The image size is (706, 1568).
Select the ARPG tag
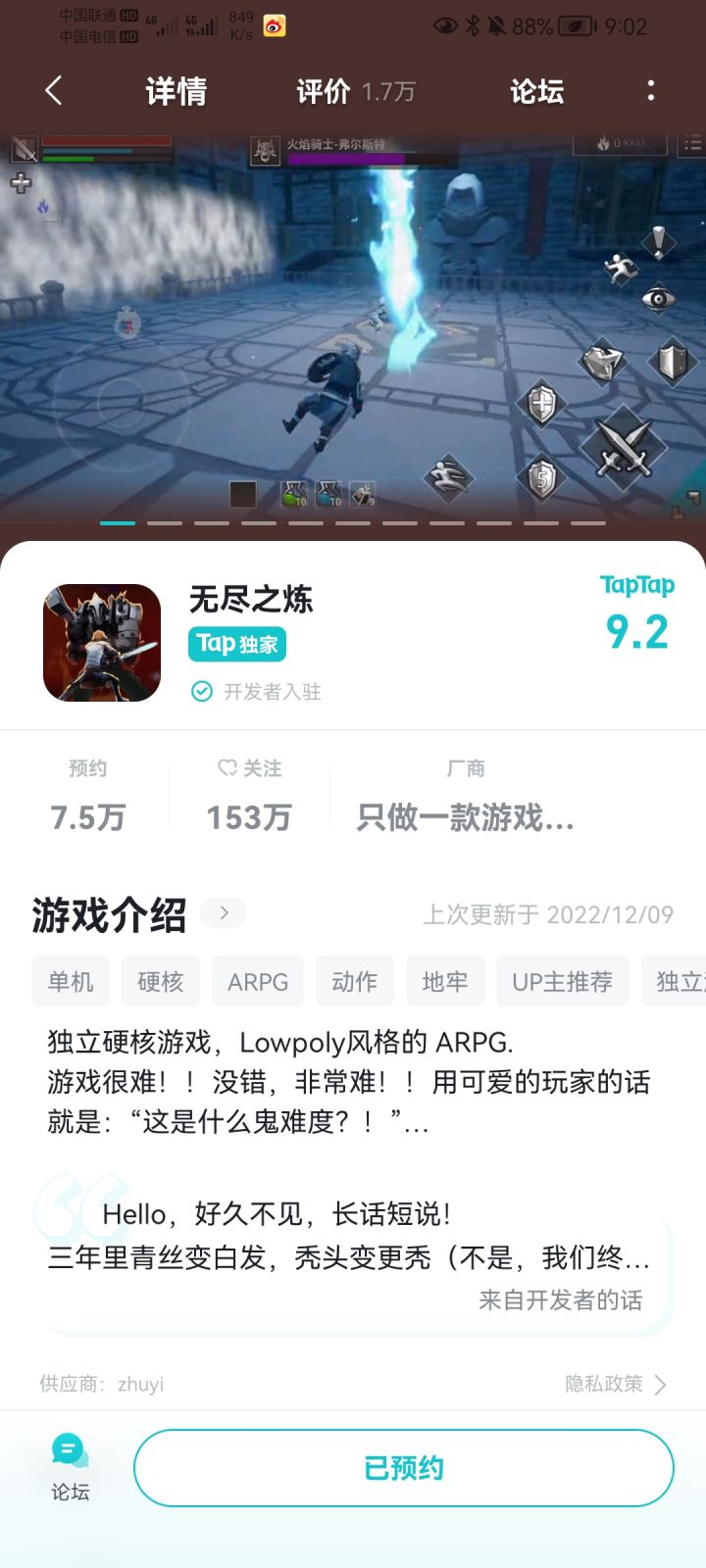pyautogui.click(x=257, y=981)
